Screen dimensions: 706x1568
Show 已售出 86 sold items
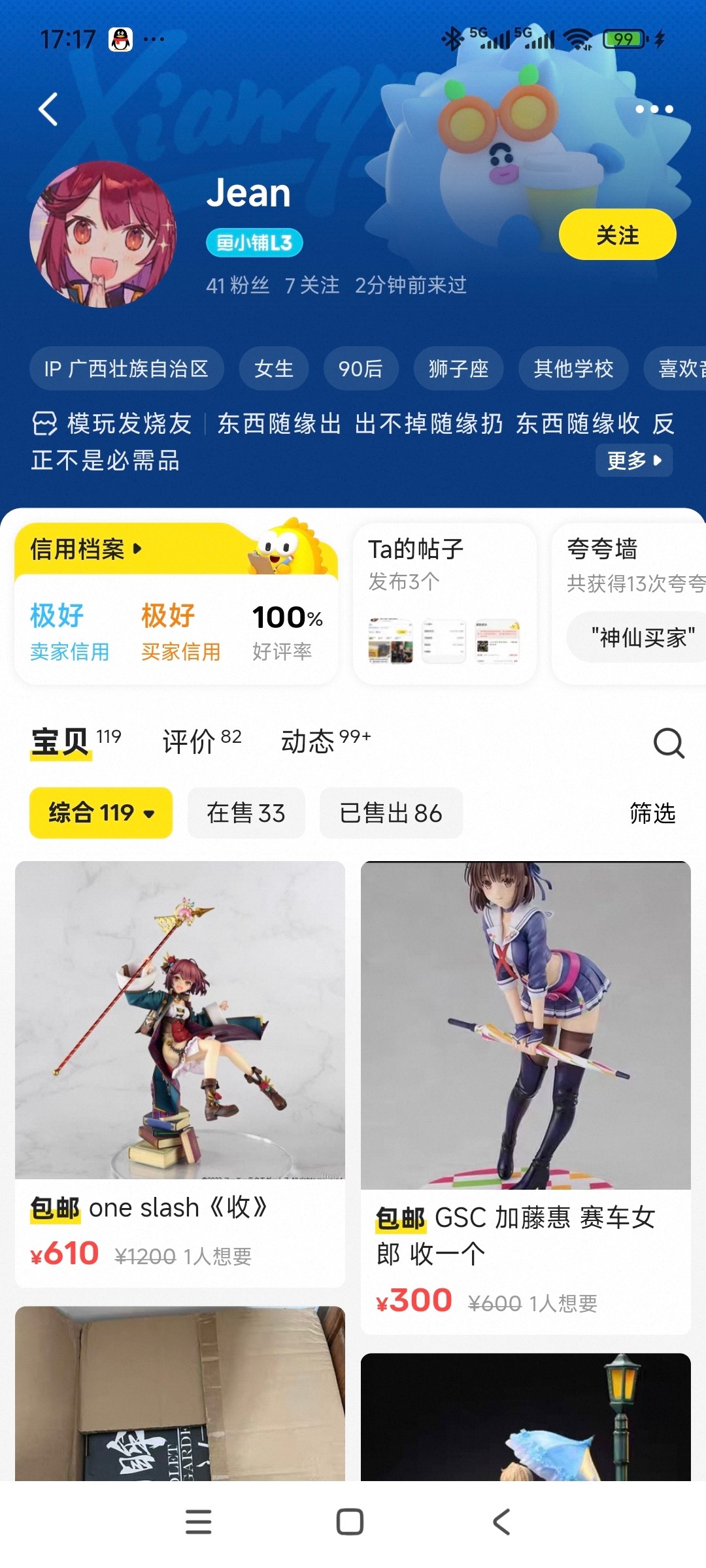391,813
